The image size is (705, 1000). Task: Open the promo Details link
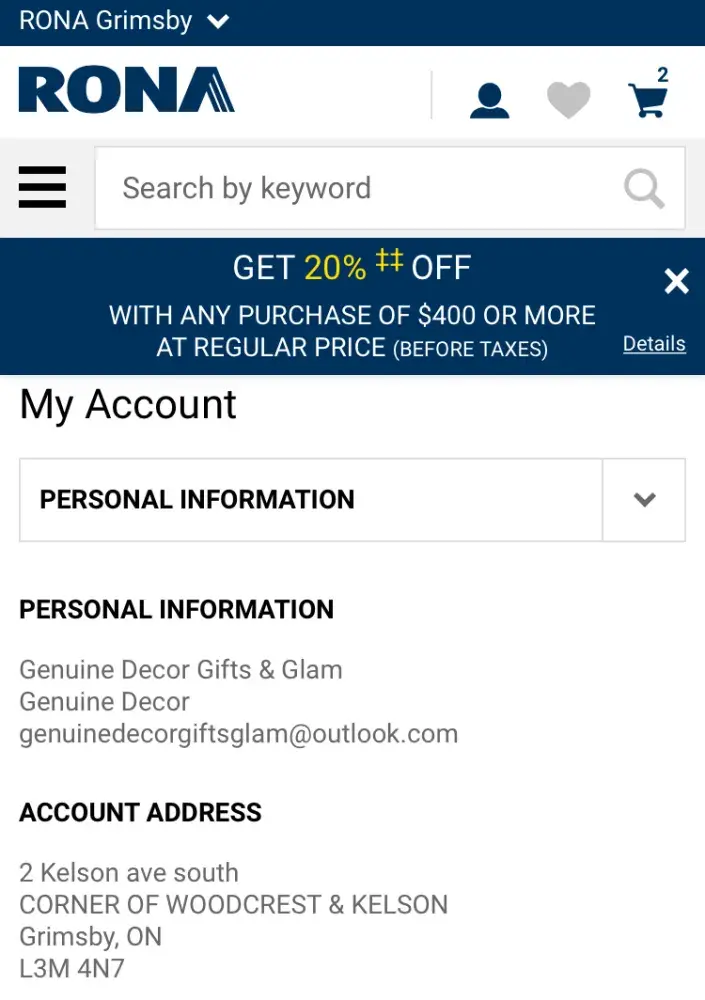tap(654, 344)
